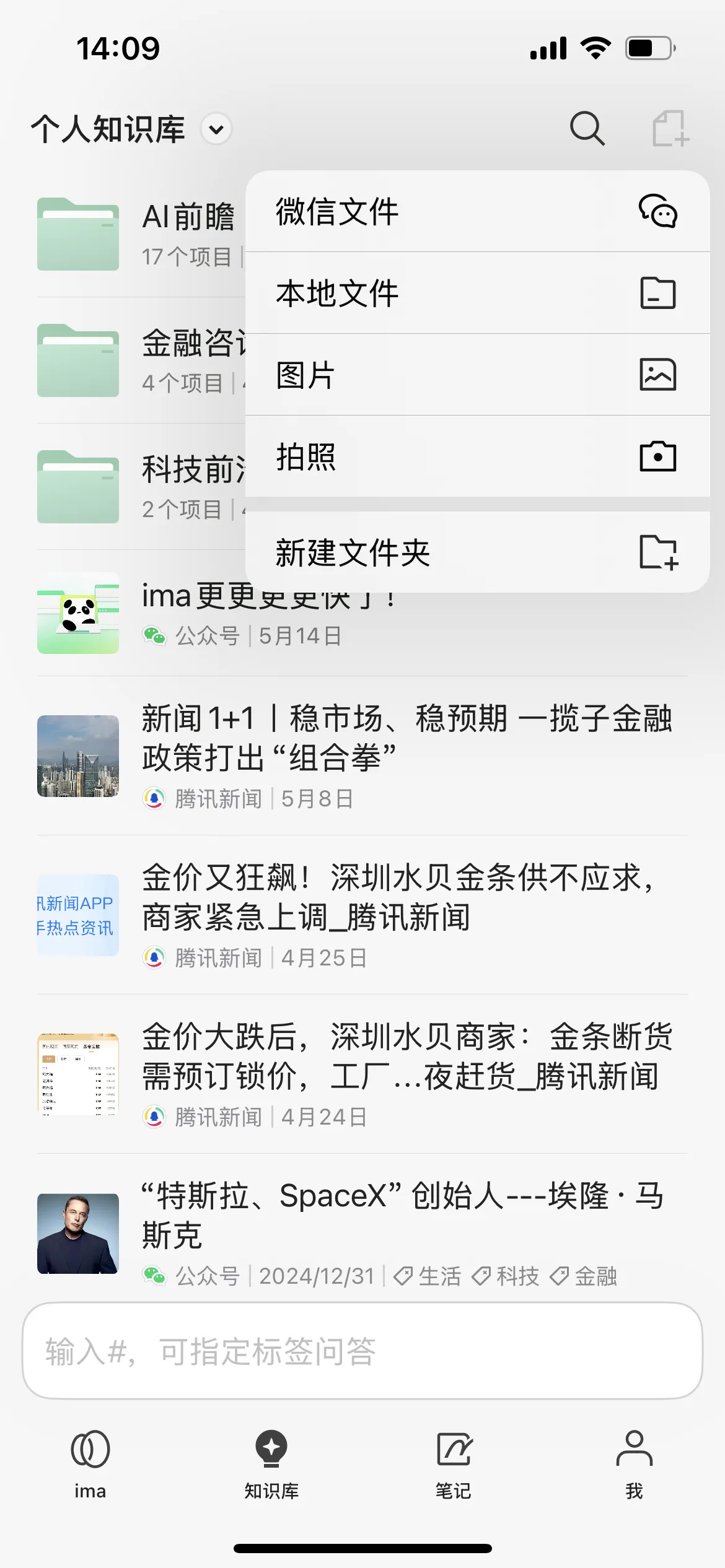Select 图片 from the add menu
The image size is (725, 1568).
477,375
